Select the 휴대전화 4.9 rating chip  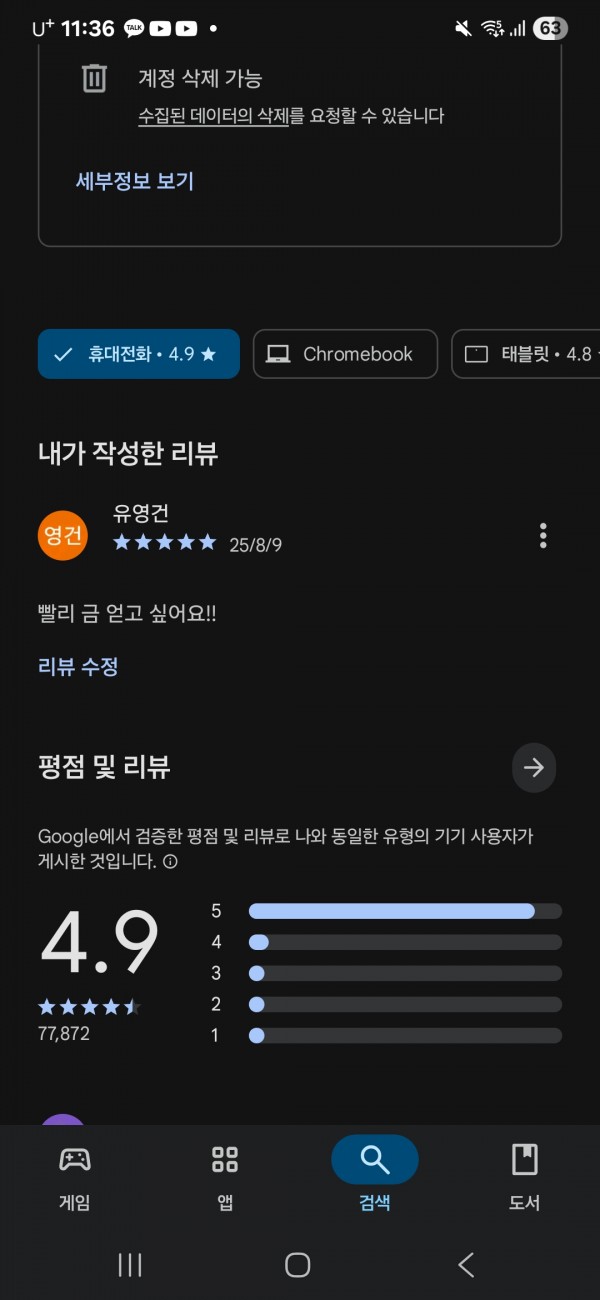click(x=139, y=354)
